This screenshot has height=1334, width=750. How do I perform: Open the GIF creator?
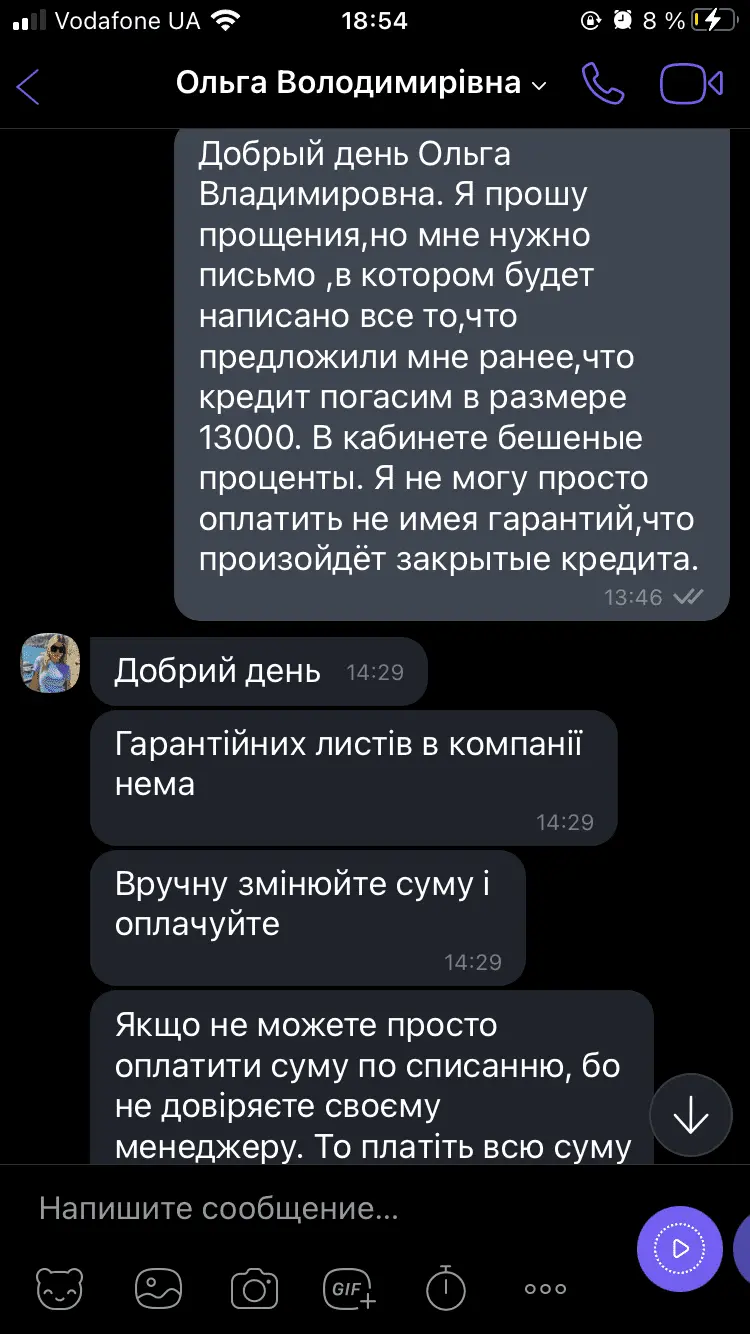click(349, 1288)
